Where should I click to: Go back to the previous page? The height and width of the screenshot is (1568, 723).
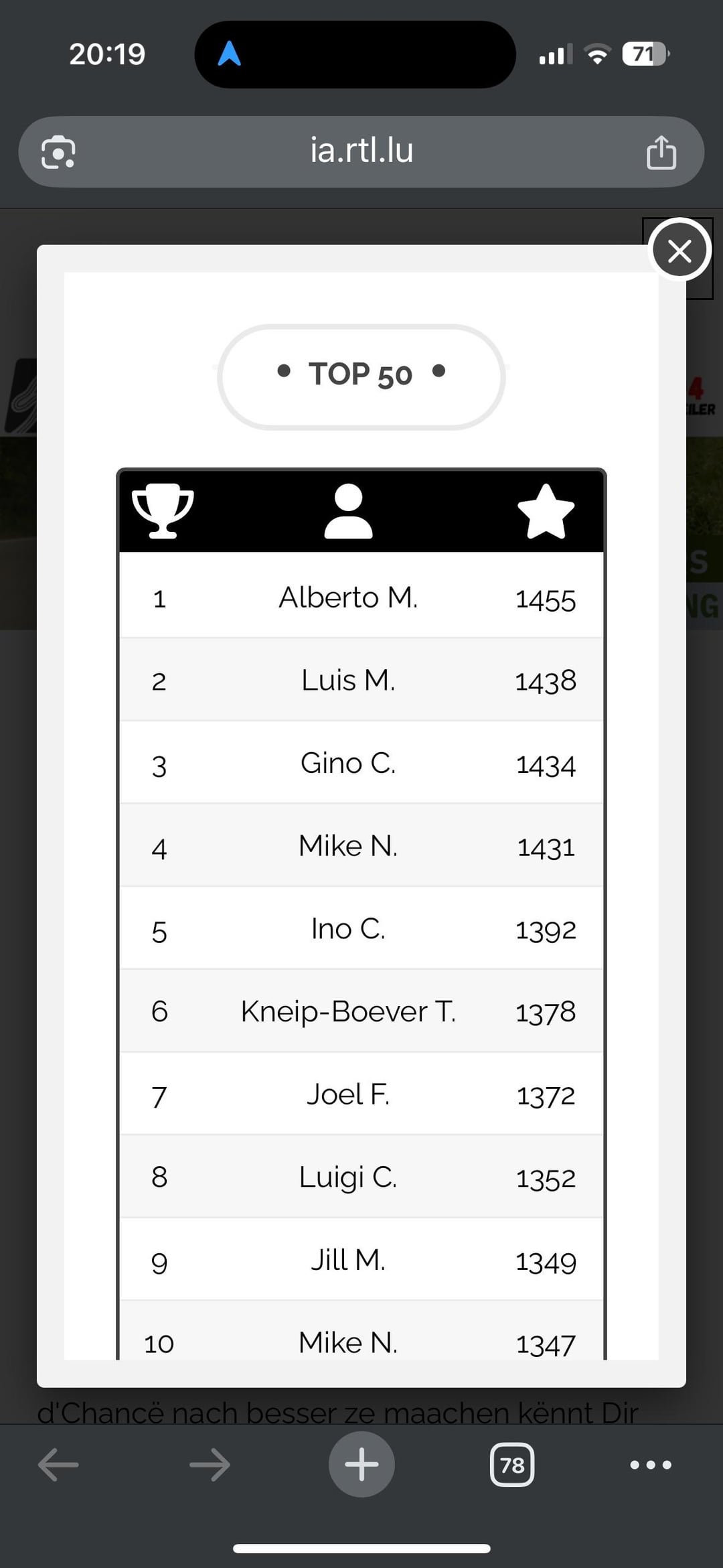click(x=58, y=1465)
